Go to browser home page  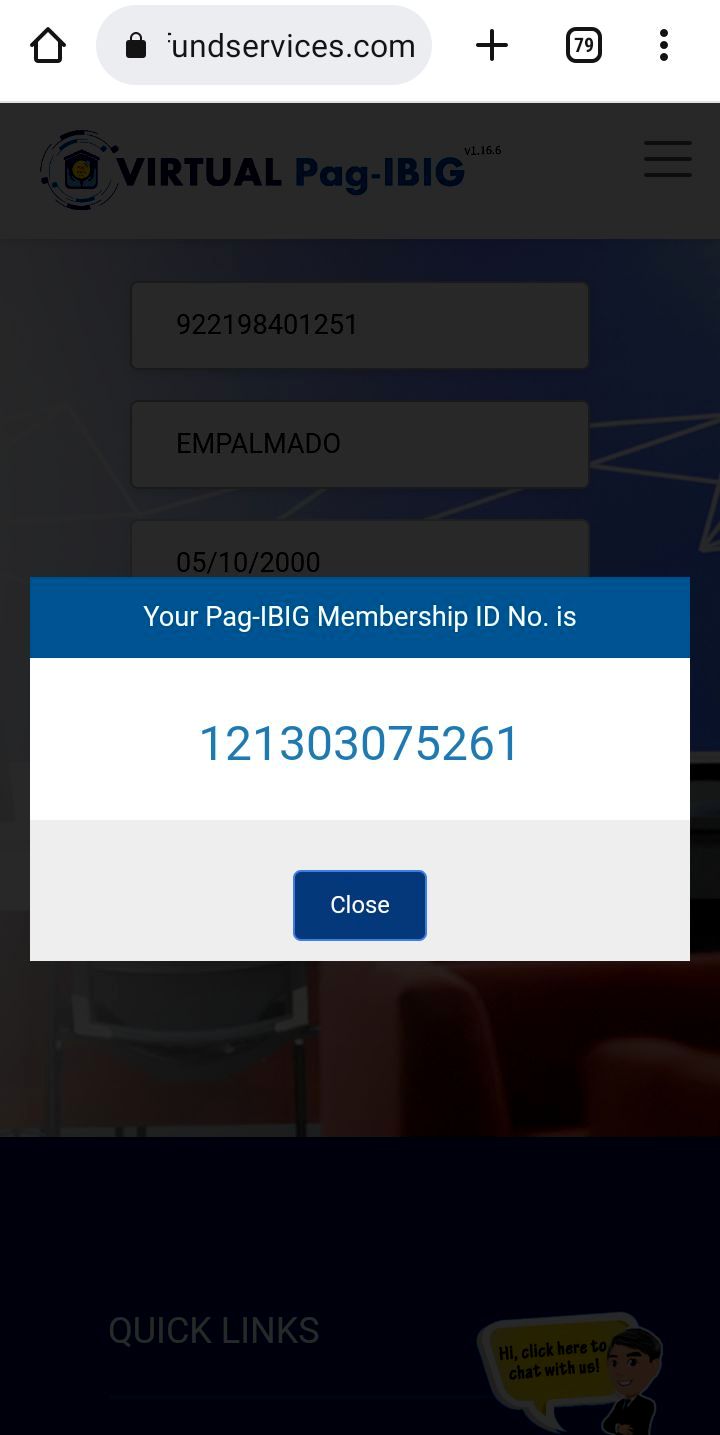(48, 46)
